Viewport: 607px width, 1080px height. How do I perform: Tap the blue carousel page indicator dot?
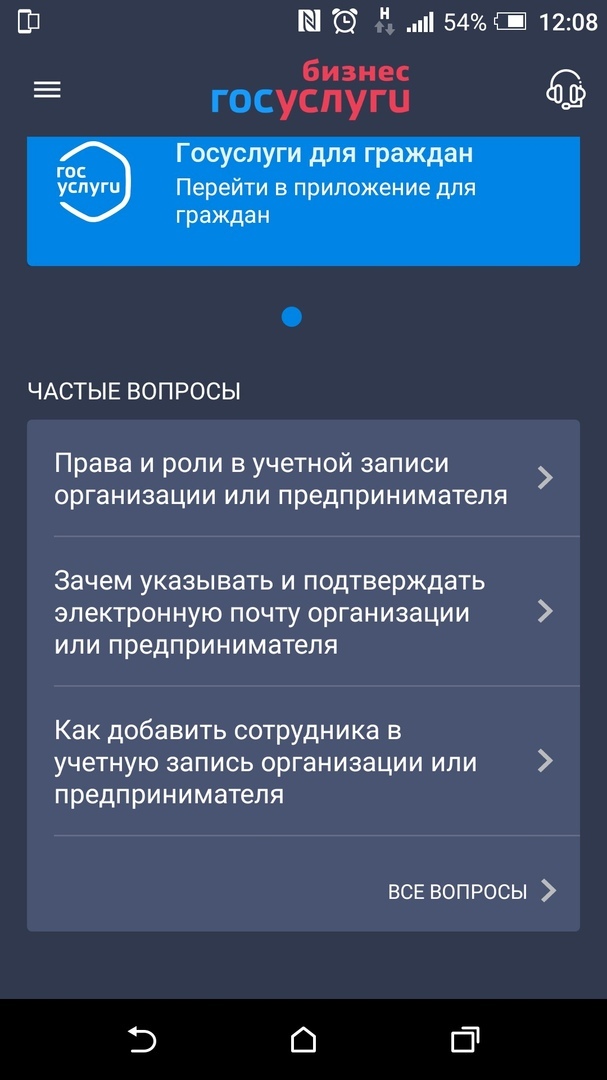292,317
